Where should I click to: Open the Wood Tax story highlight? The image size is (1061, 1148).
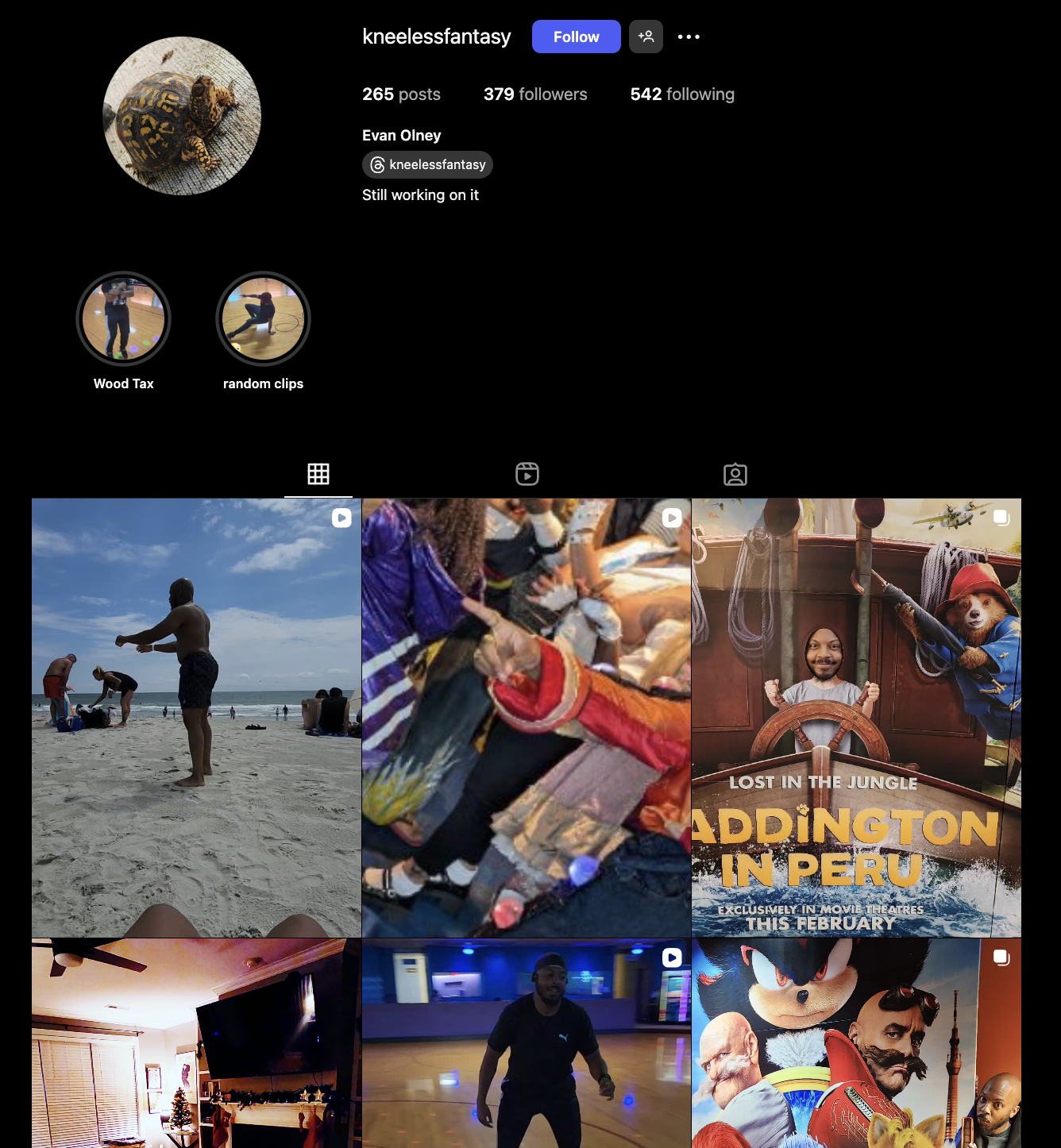[x=123, y=319]
